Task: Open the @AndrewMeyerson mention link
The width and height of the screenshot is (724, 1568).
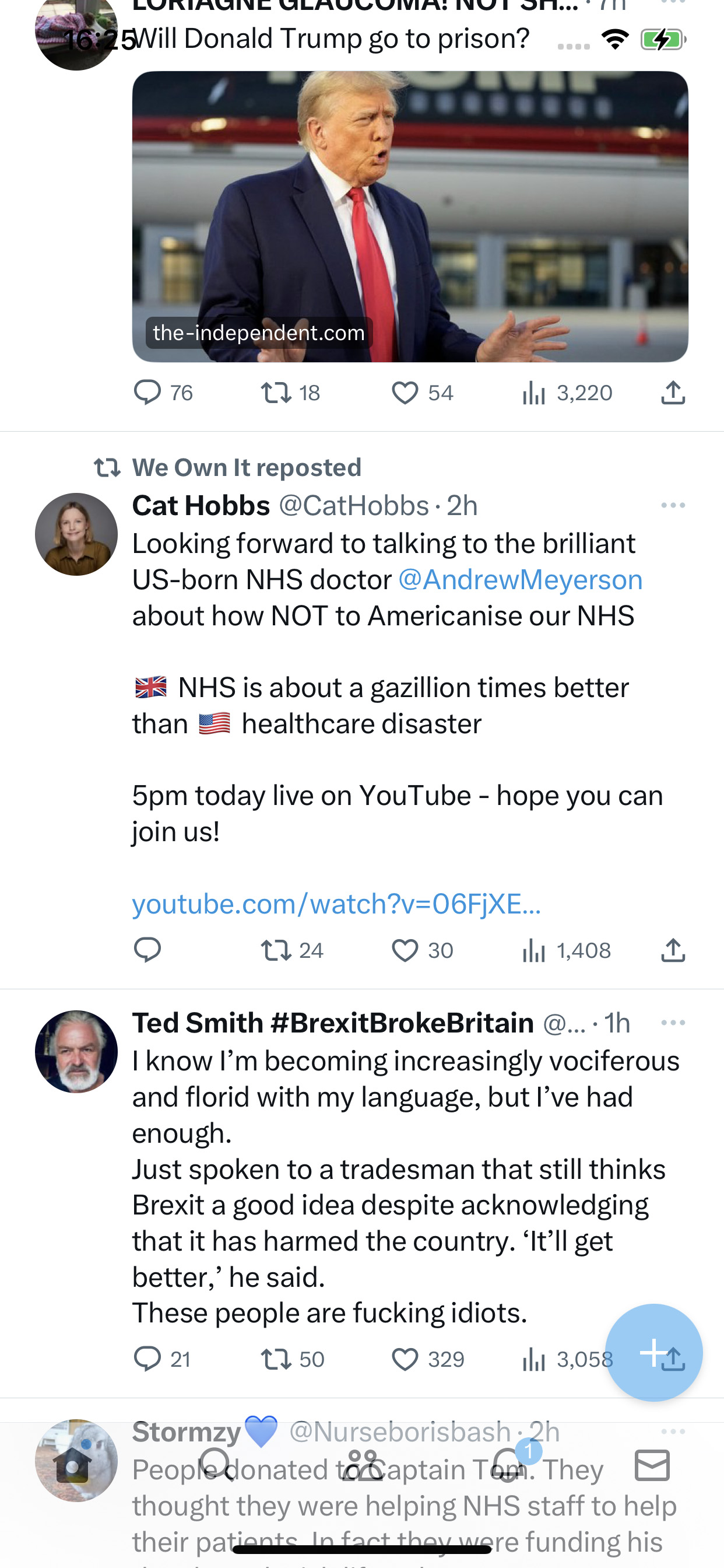Action: [x=520, y=579]
